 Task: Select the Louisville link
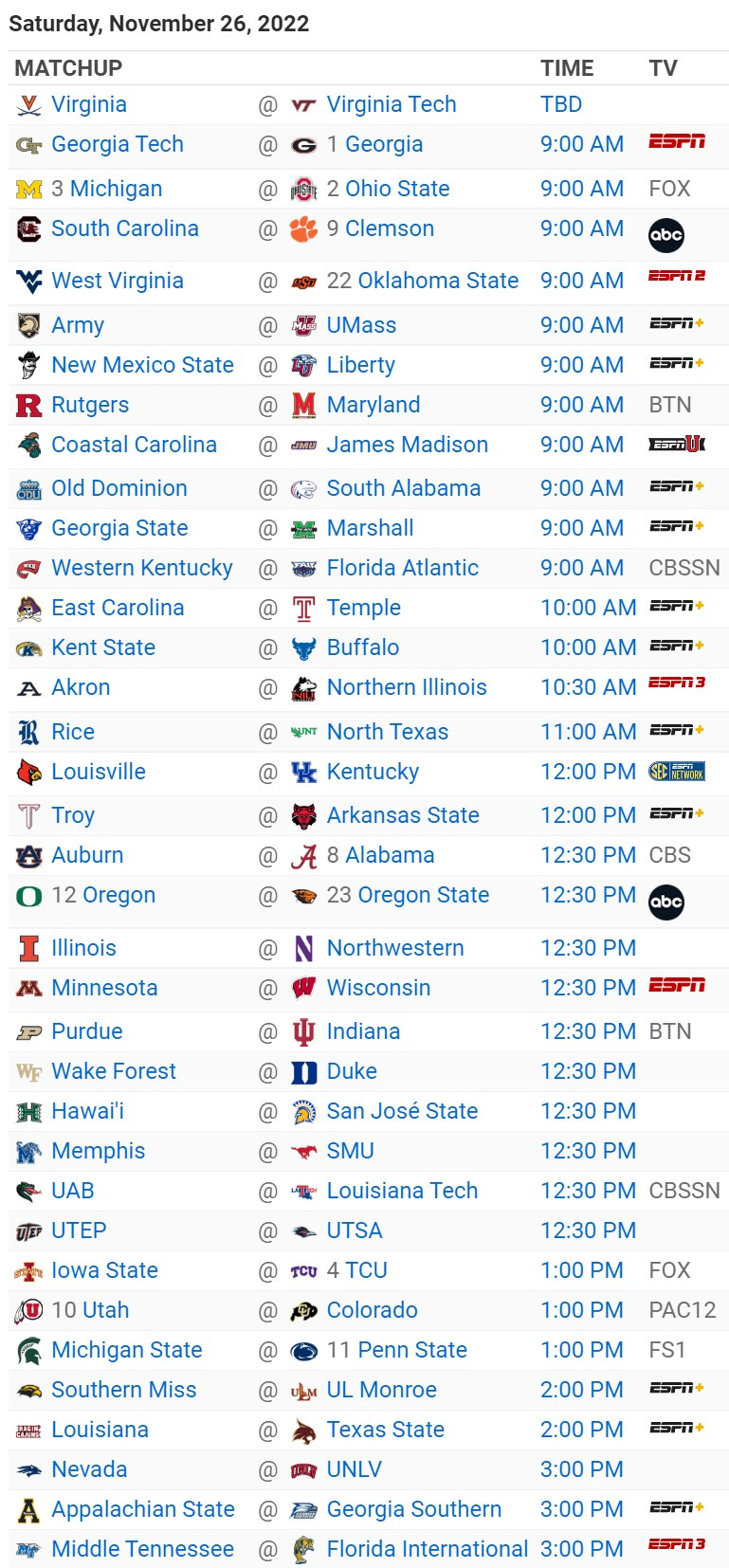98,772
